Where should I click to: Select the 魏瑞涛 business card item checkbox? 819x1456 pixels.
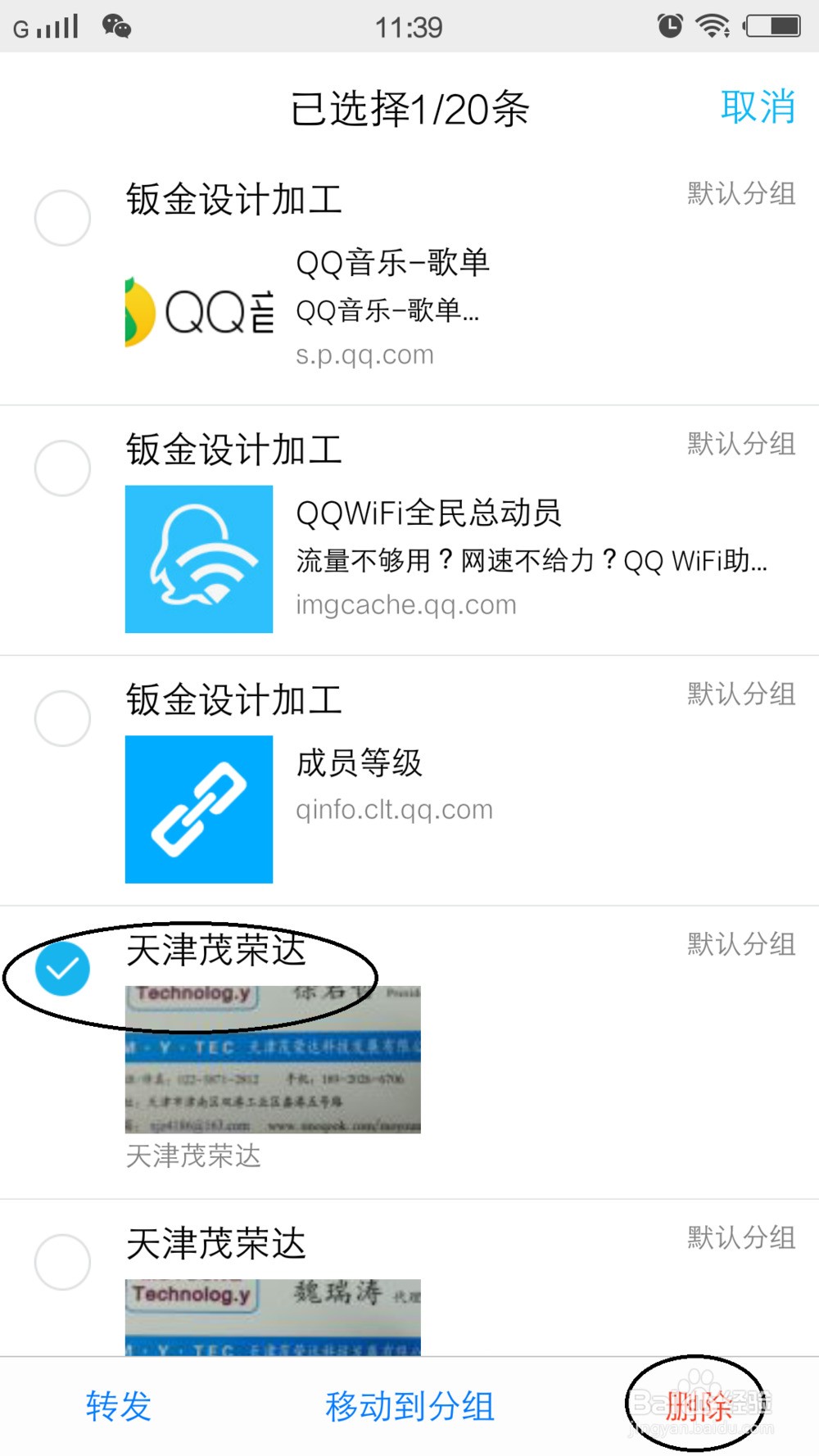[62, 1262]
